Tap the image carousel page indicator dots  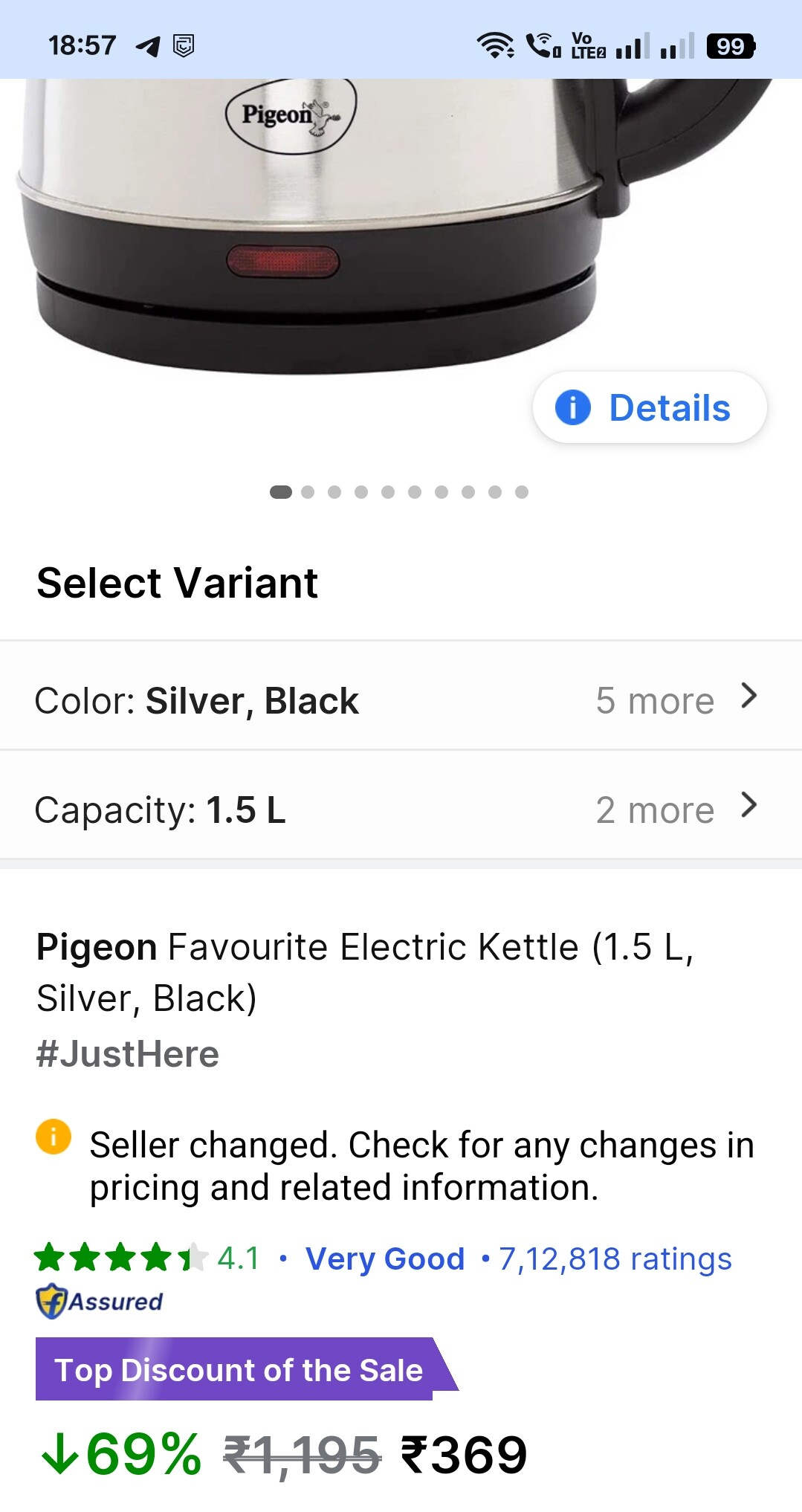pos(399,492)
